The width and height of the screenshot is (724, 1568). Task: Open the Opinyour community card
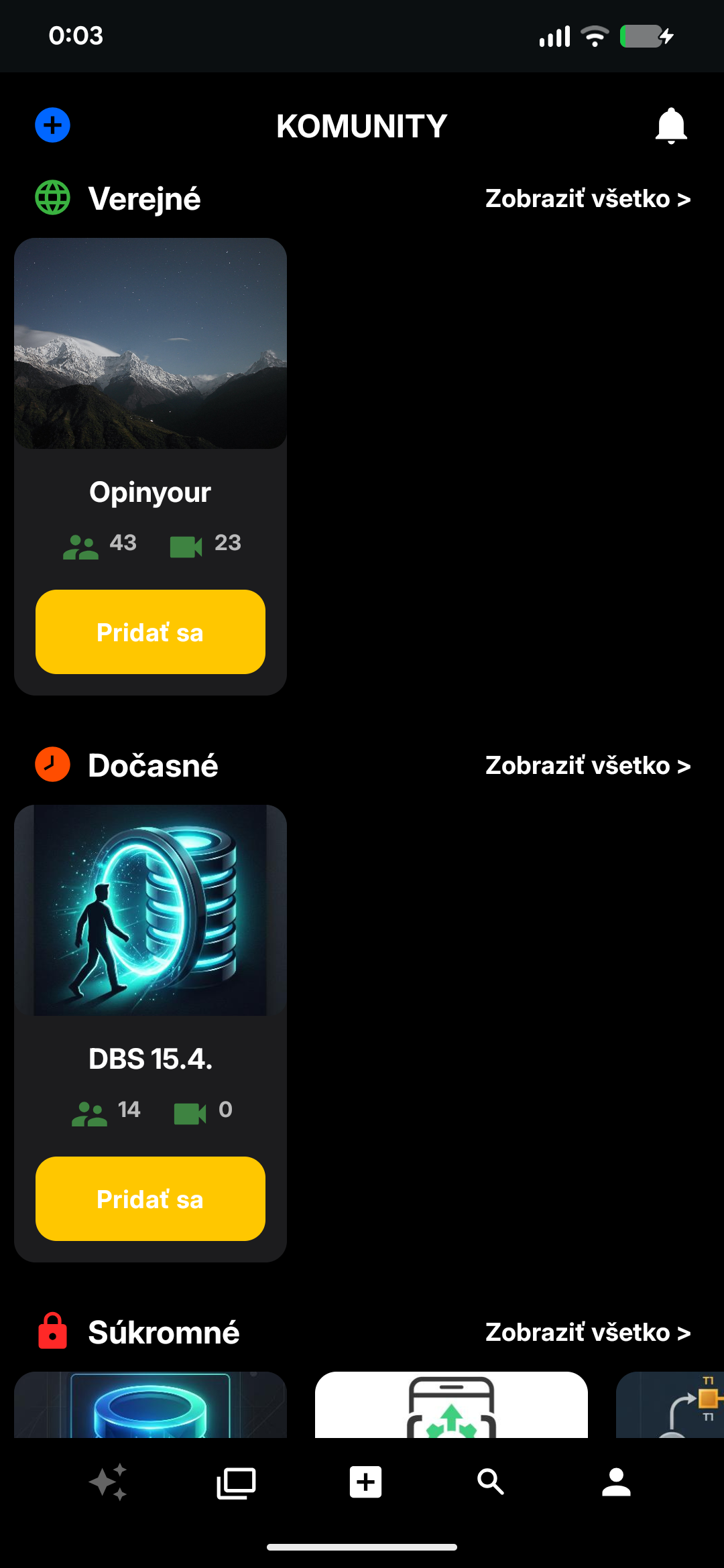point(150,375)
